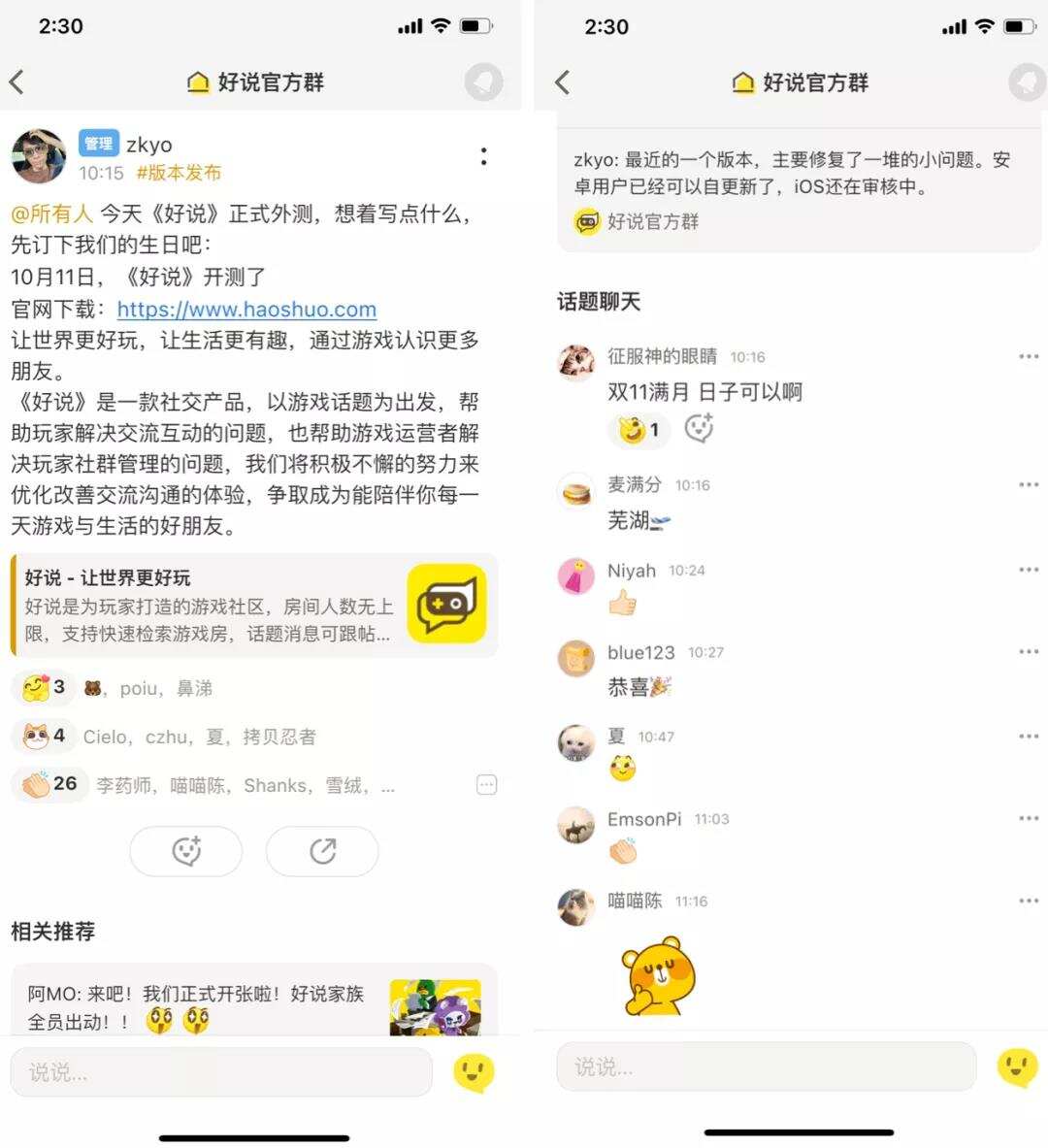Add a reaction to the 双11满月 message
1048x1148 pixels.
click(x=701, y=430)
